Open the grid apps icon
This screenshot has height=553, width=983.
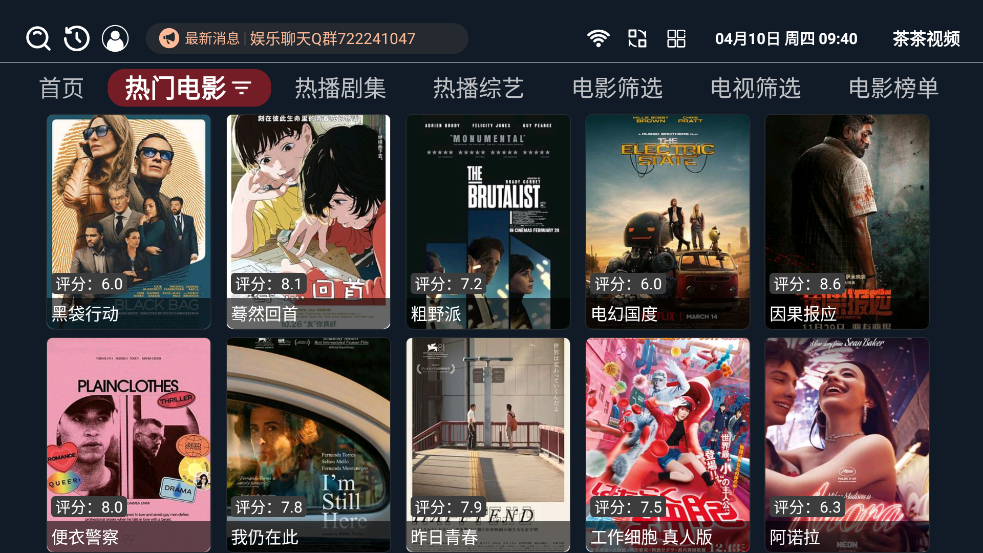(x=677, y=39)
